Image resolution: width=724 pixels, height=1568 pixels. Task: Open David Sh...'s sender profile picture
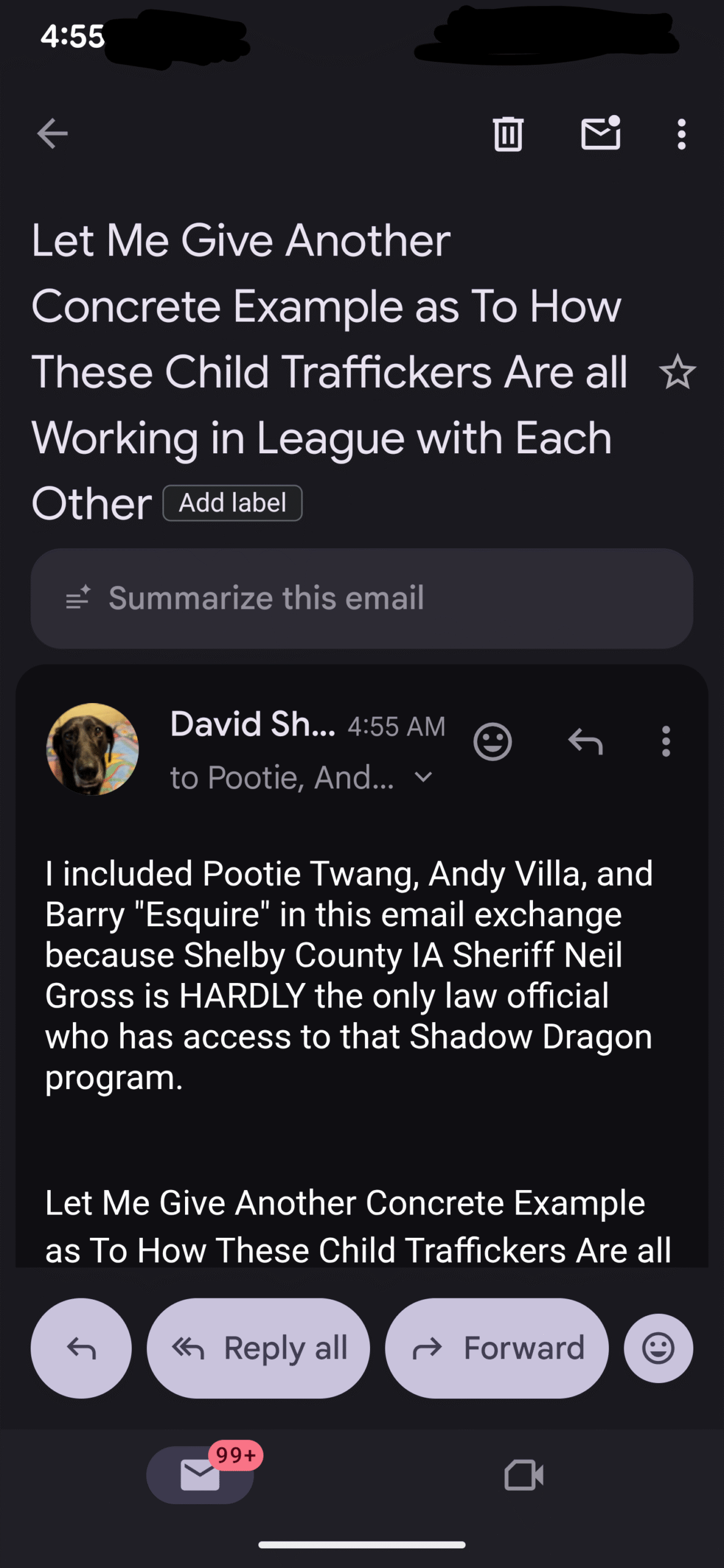click(92, 749)
